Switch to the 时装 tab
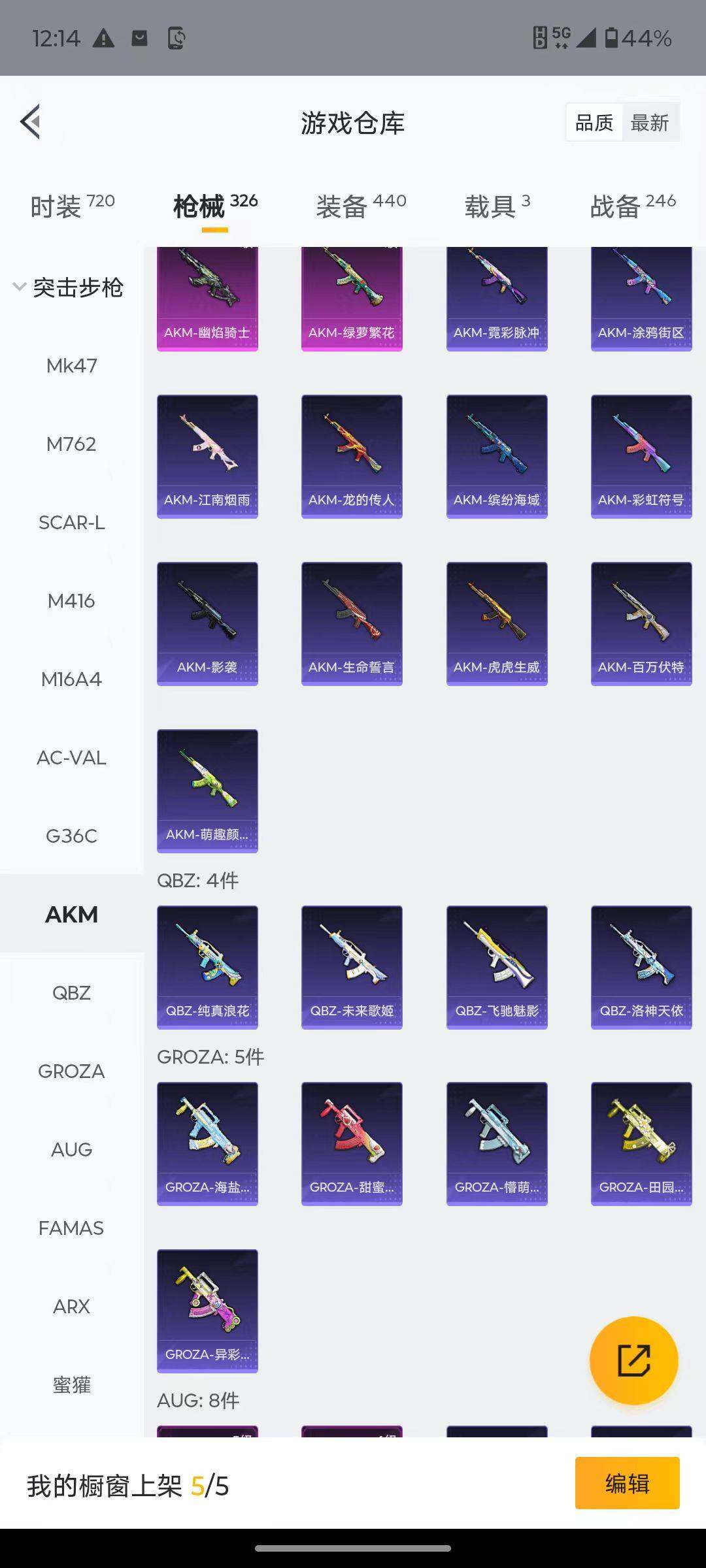The image size is (706, 1568). coord(72,206)
